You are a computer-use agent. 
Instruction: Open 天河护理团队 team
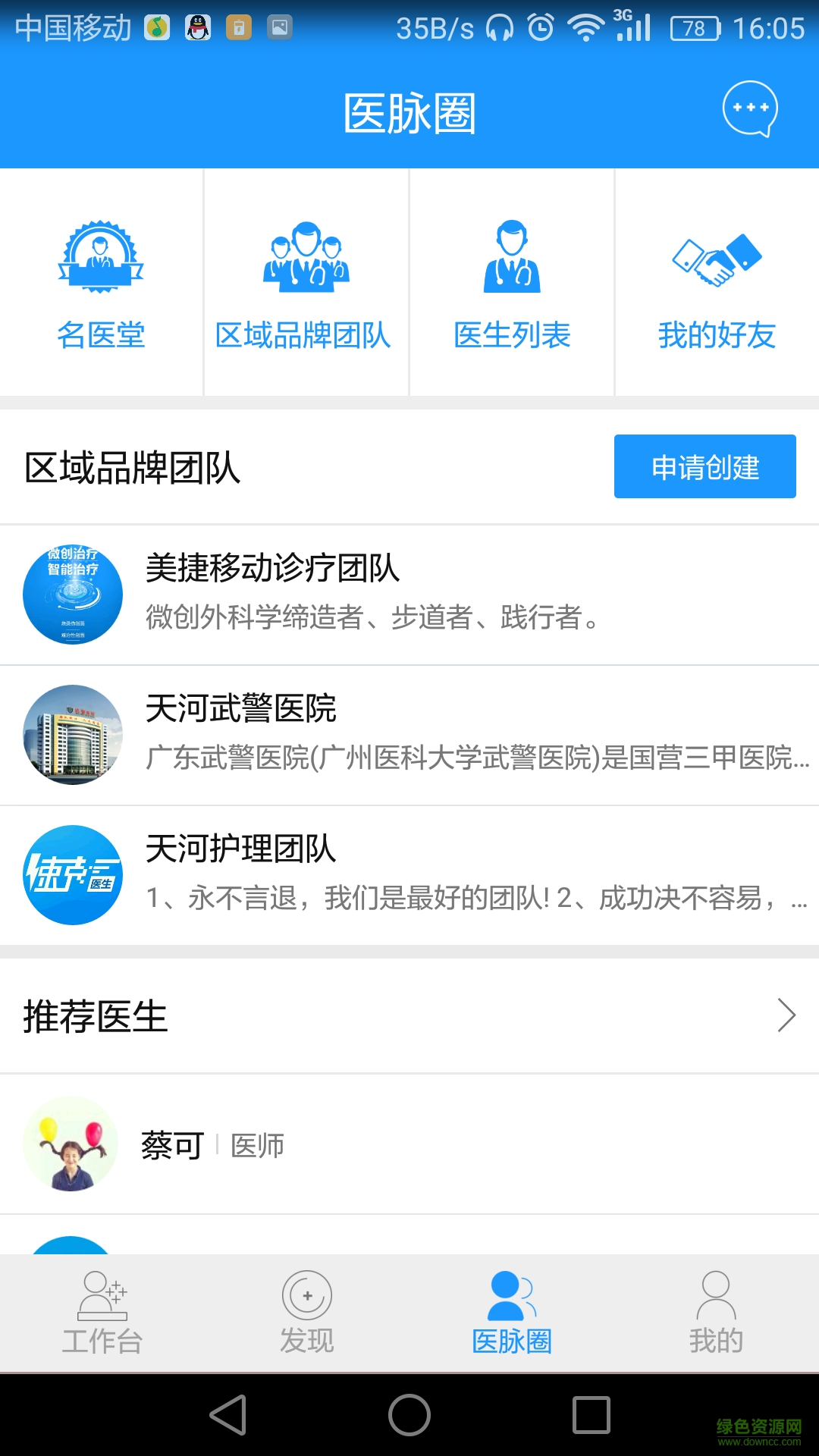[409, 875]
